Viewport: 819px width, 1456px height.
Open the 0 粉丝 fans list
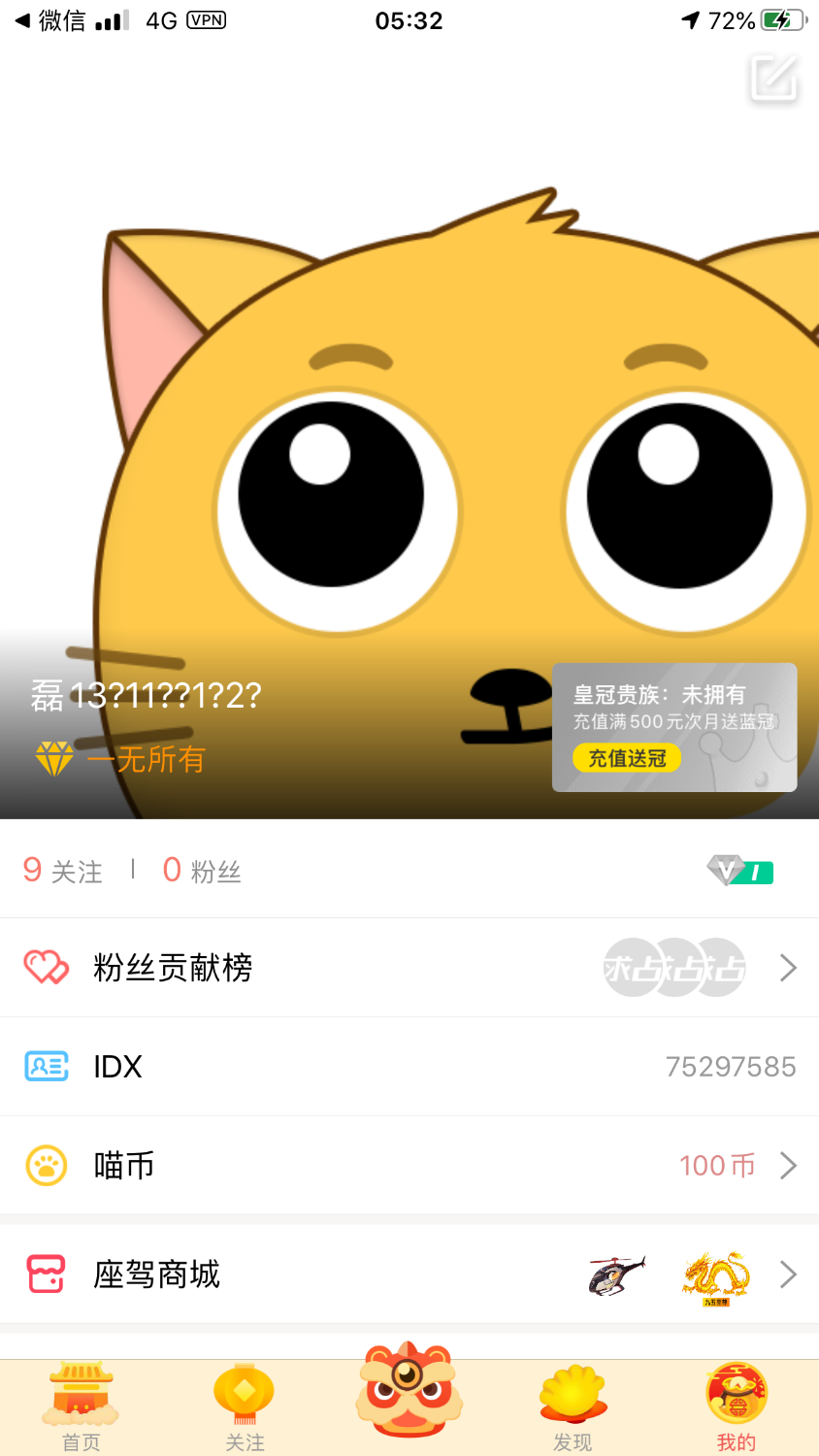[202, 871]
